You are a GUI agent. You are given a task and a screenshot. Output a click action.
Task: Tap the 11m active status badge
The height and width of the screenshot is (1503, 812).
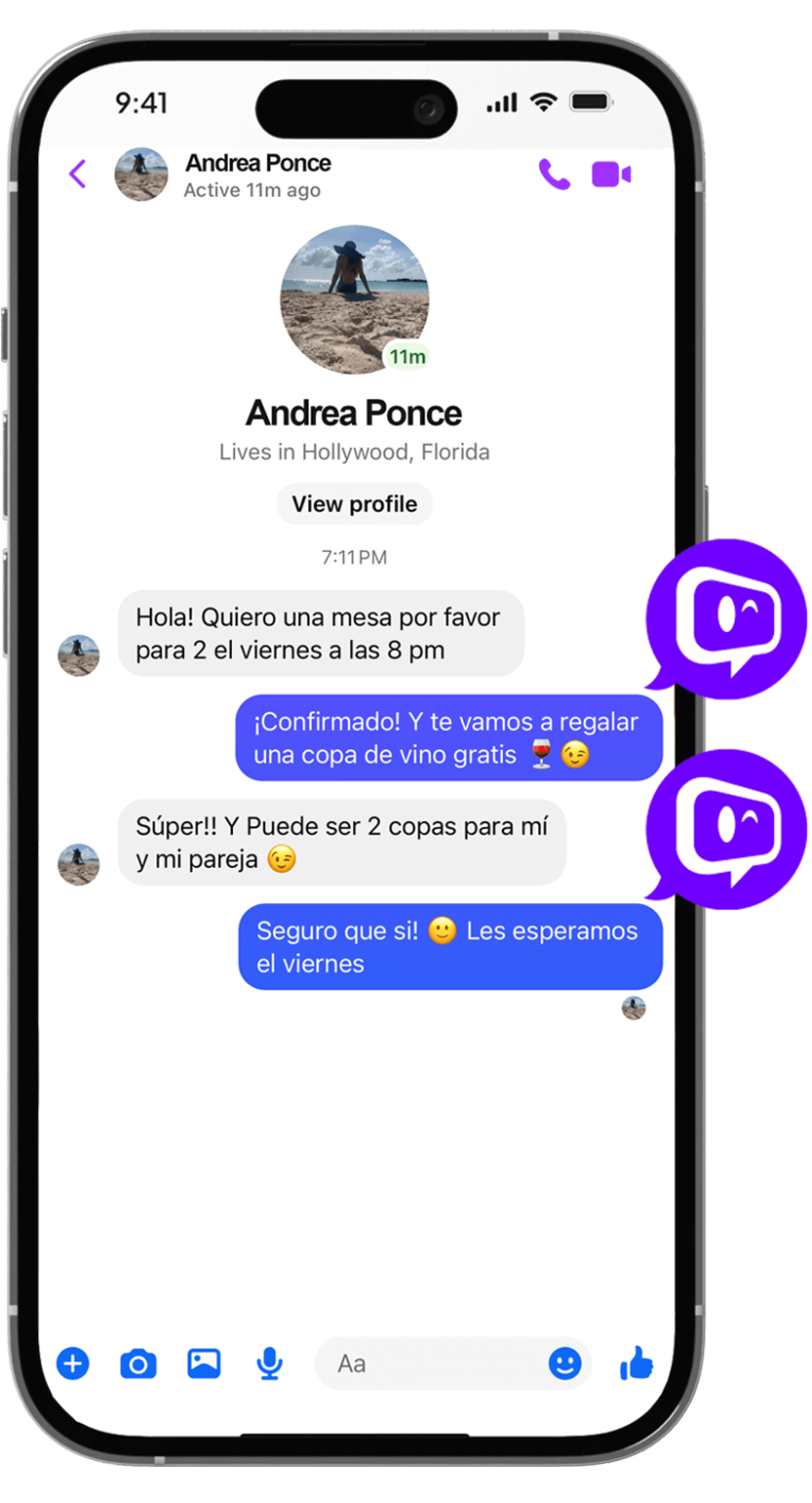(x=408, y=357)
